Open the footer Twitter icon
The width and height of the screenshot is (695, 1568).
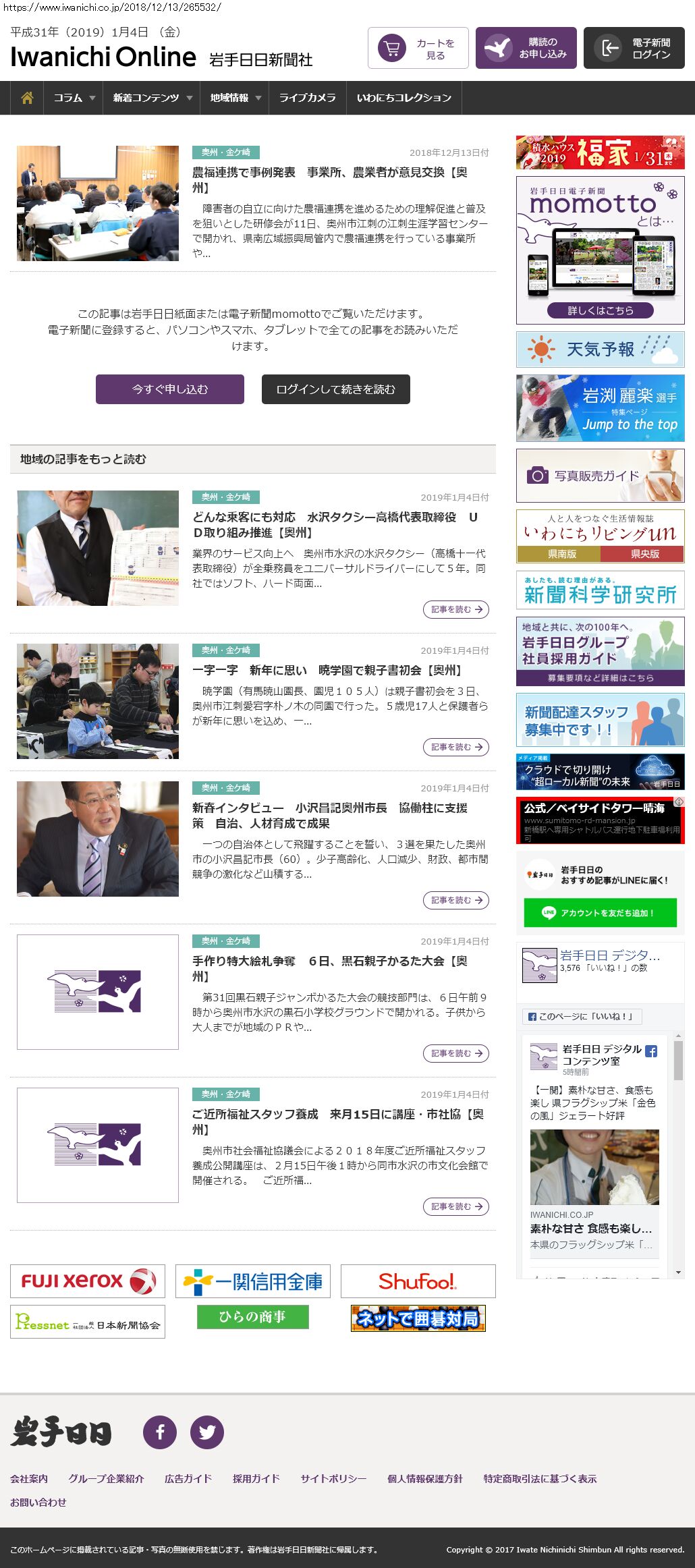tap(206, 1432)
